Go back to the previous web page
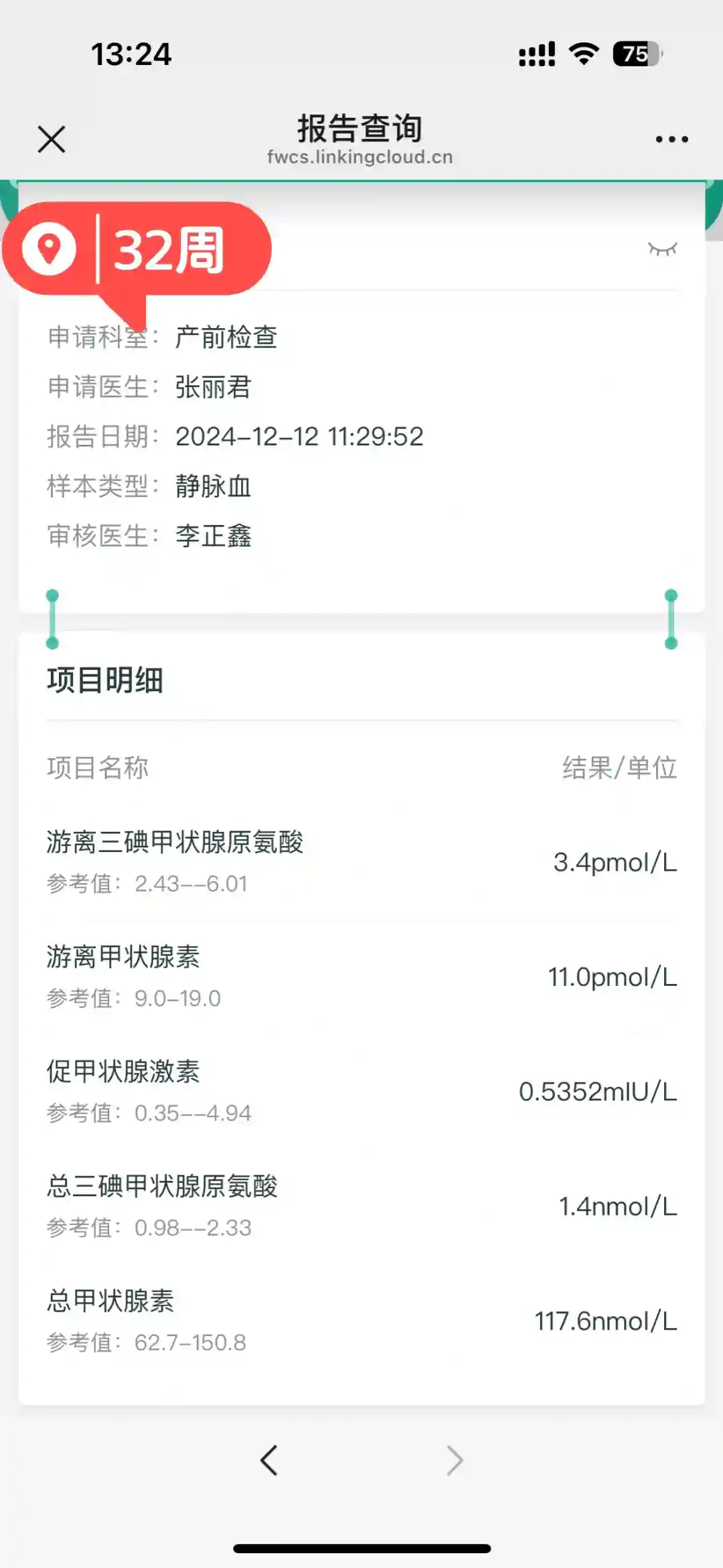The width and height of the screenshot is (723, 1568). (269, 1460)
